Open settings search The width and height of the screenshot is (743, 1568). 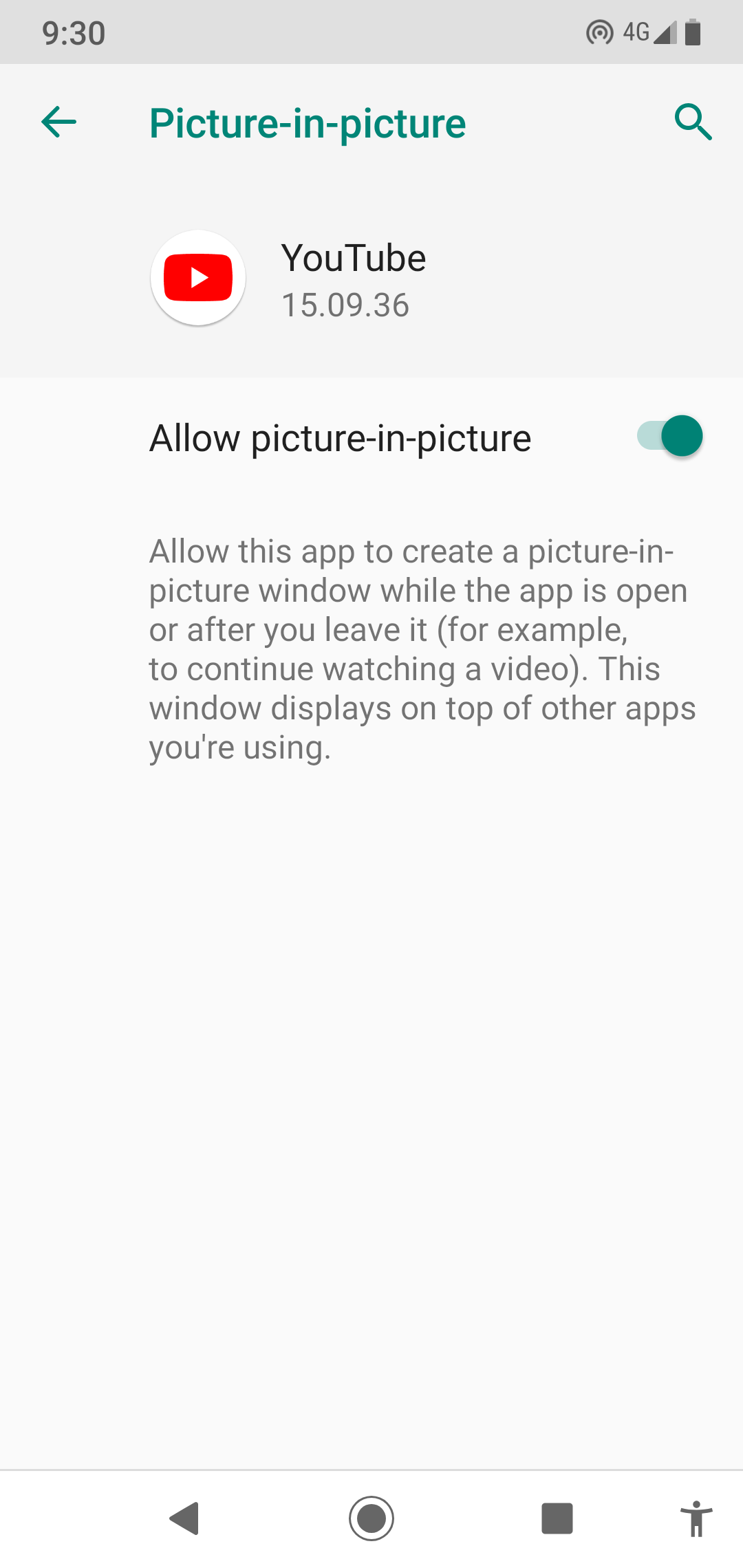[x=693, y=122]
